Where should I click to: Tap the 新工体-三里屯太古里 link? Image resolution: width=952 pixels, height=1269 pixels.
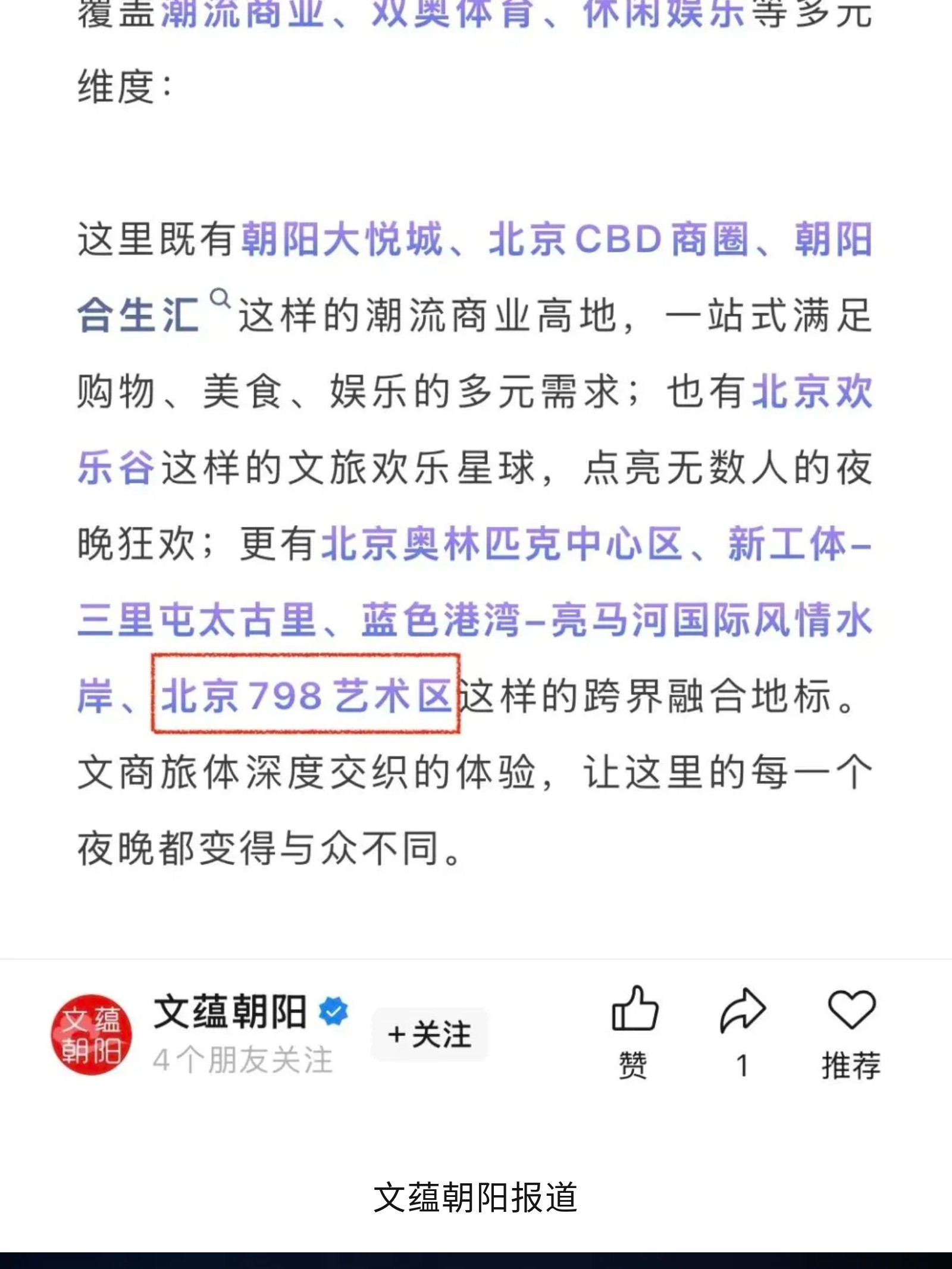(196, 620)
